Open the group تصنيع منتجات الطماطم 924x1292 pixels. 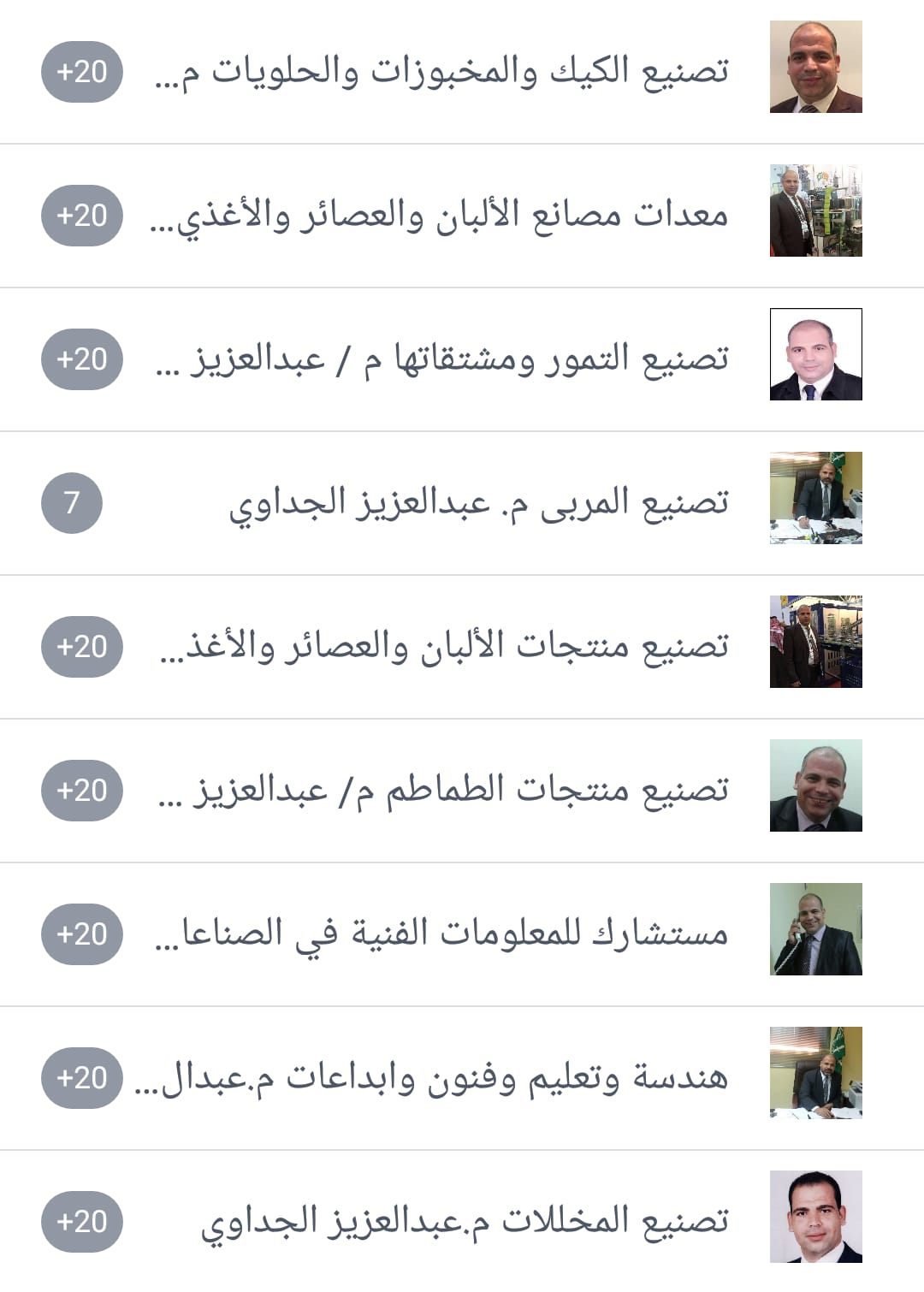pyautogui.click(x=462, y=791)
